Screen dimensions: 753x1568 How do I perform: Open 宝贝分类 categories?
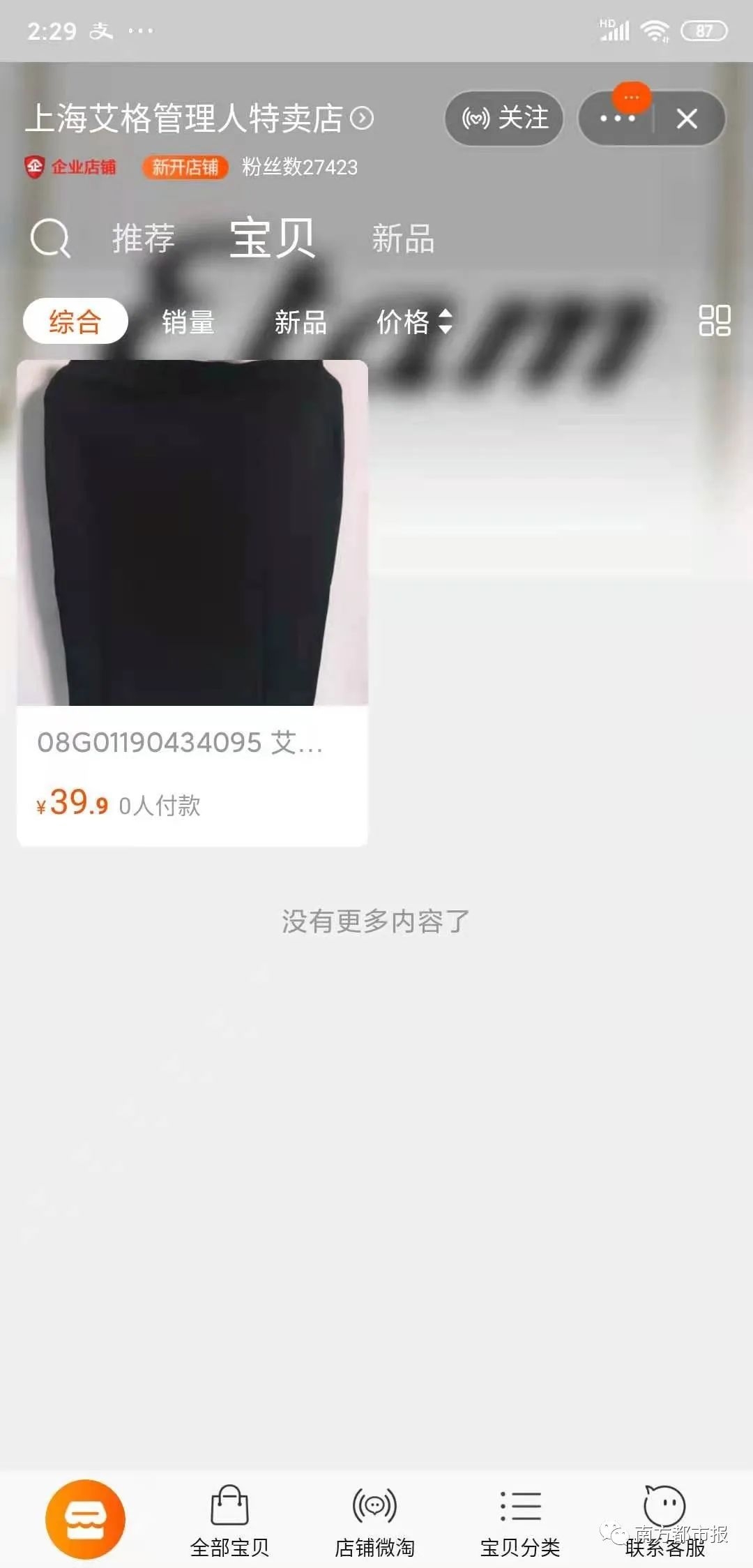(x=520, y=1521)
